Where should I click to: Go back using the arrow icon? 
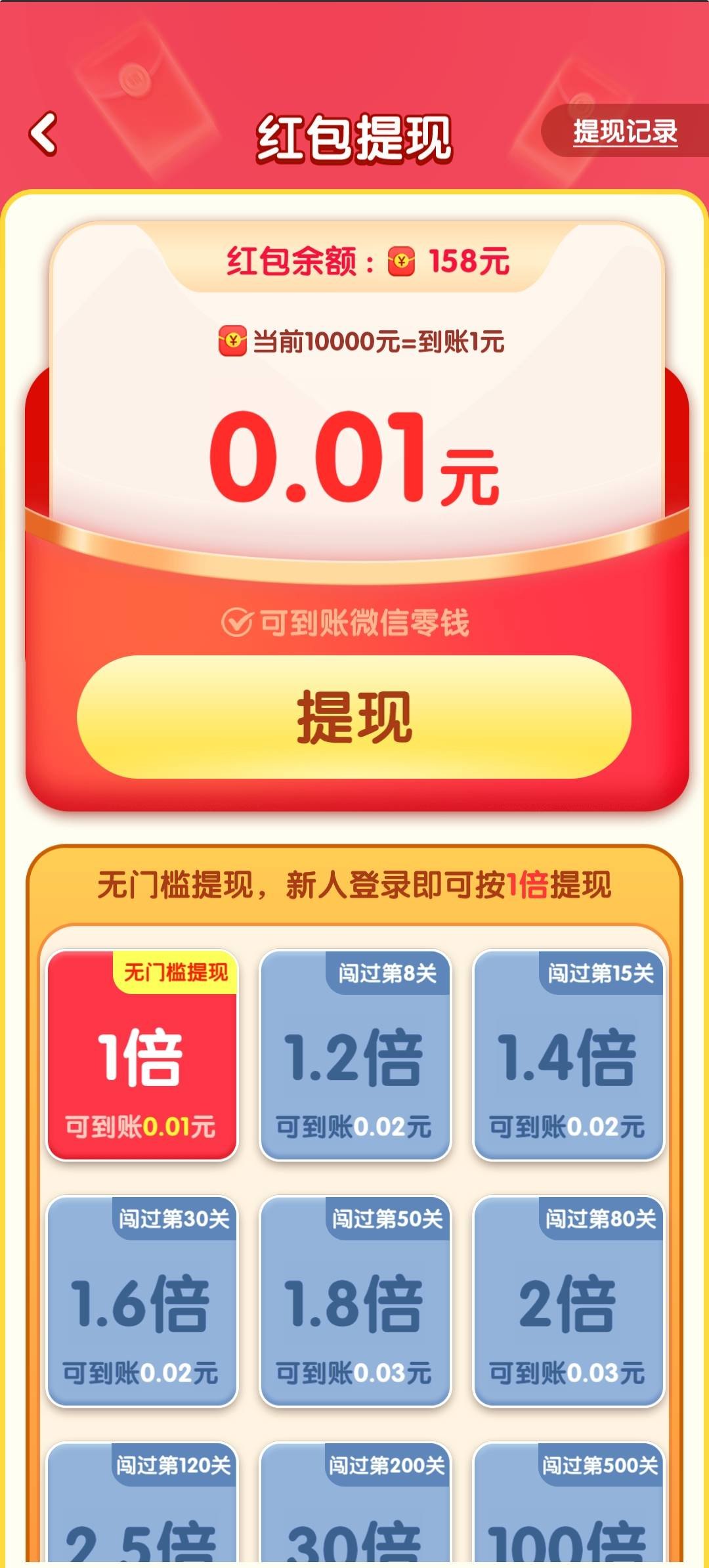pos(43,134)
